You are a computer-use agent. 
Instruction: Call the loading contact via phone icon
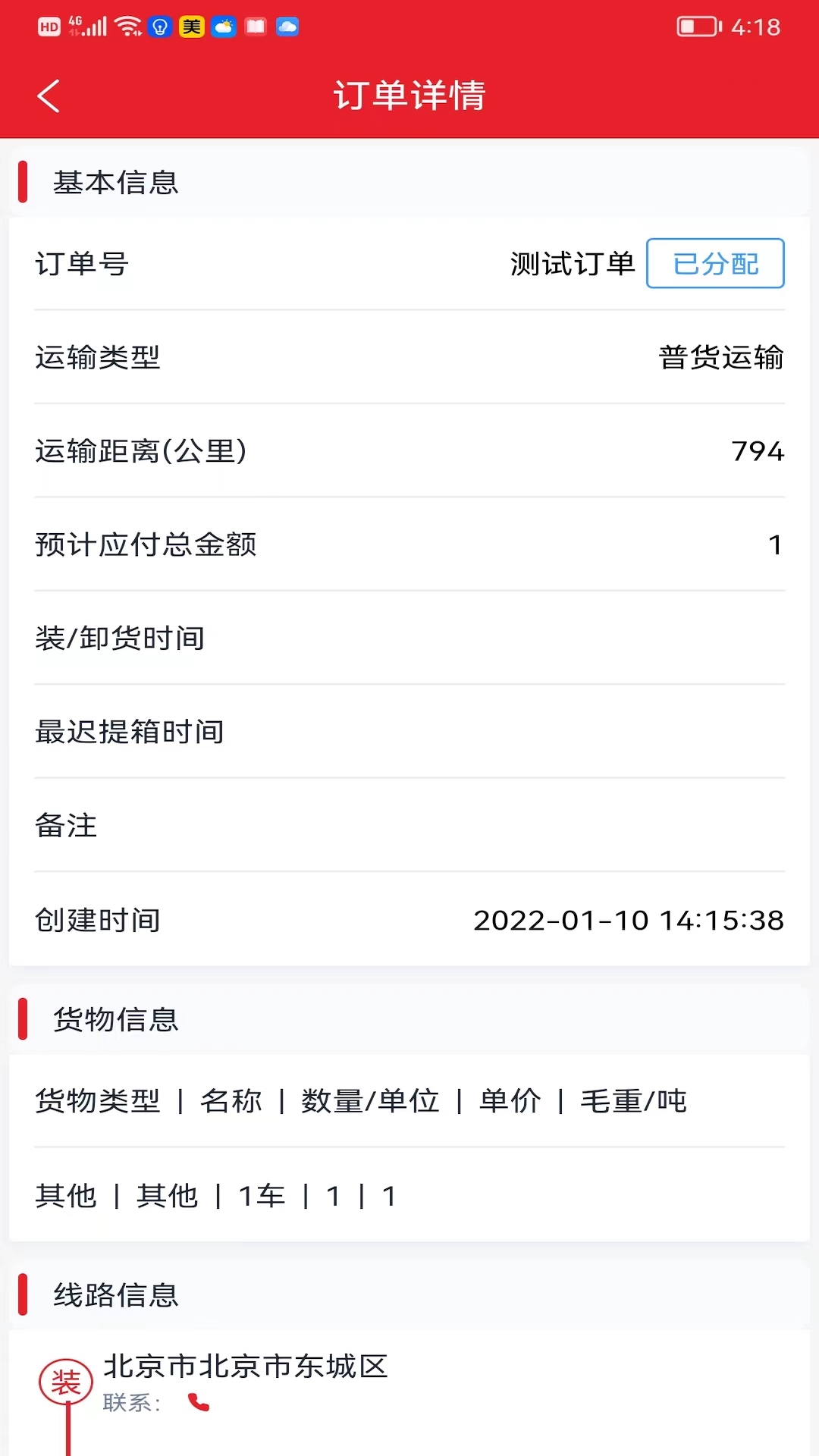199,1402
